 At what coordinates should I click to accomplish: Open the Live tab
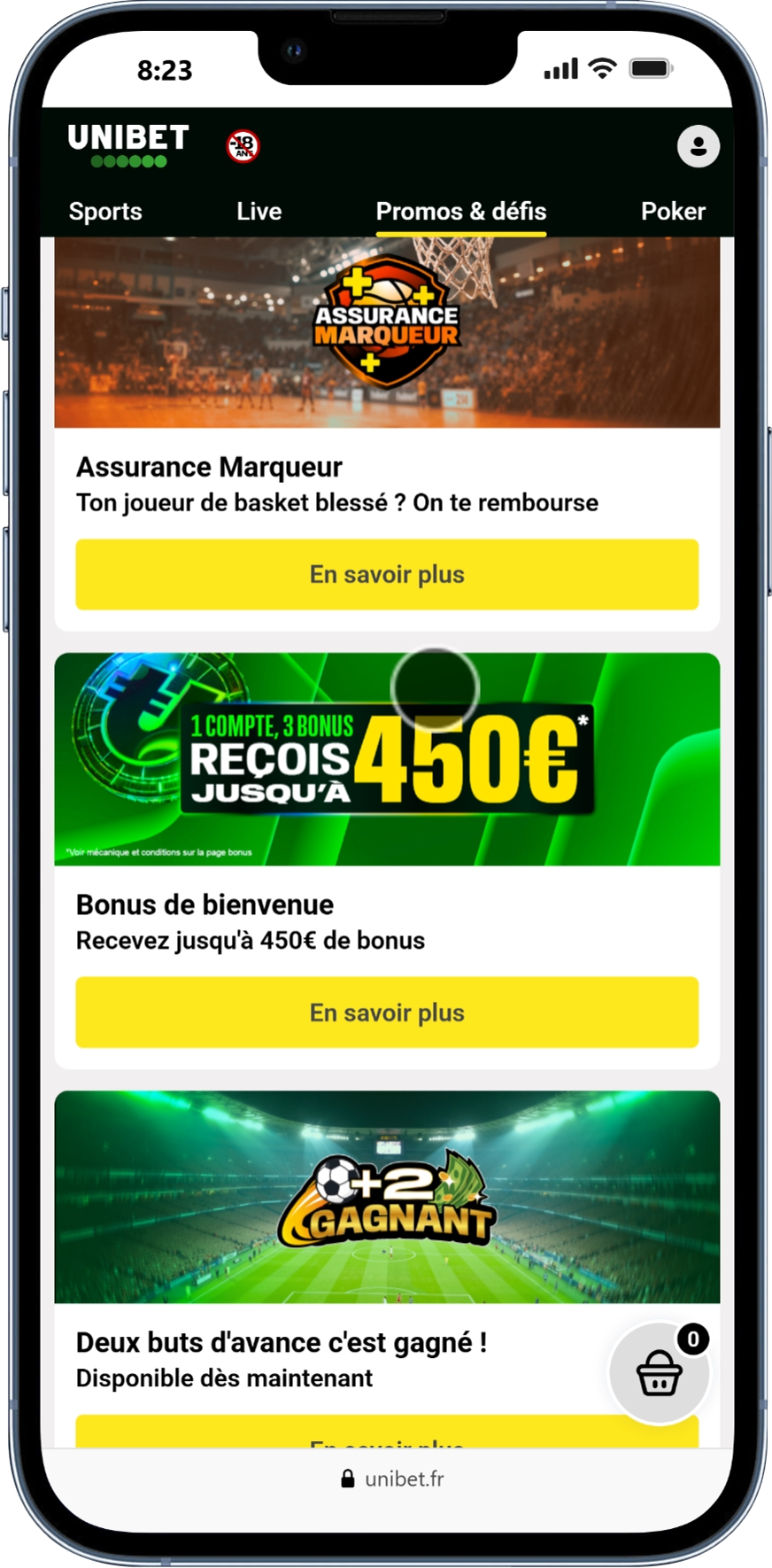click(x=259, y=212)
